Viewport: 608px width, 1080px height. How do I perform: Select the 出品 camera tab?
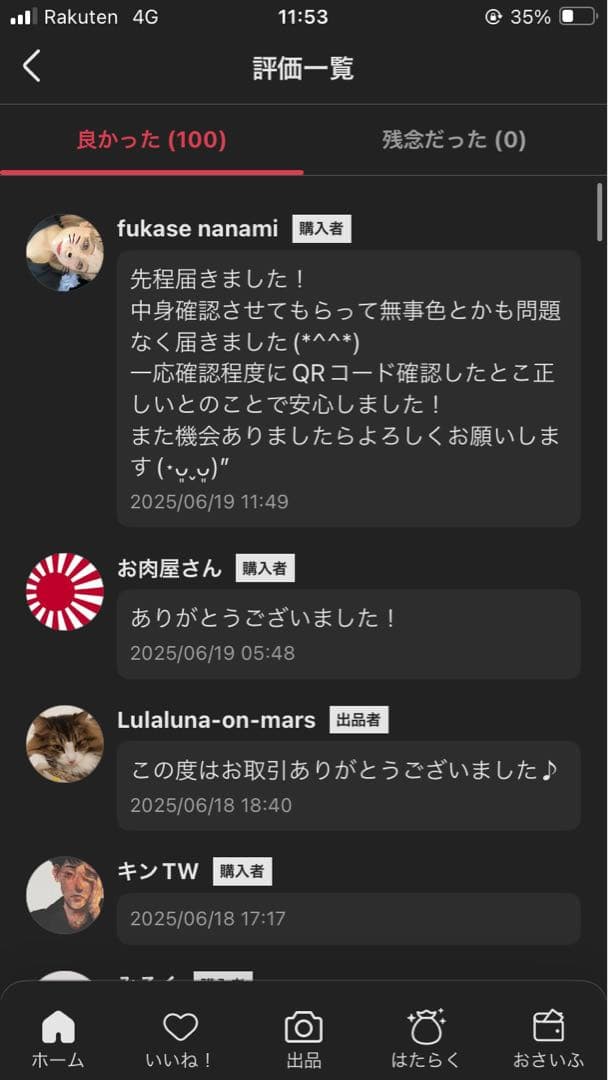pyautogui.click(x=304, y=1039)
